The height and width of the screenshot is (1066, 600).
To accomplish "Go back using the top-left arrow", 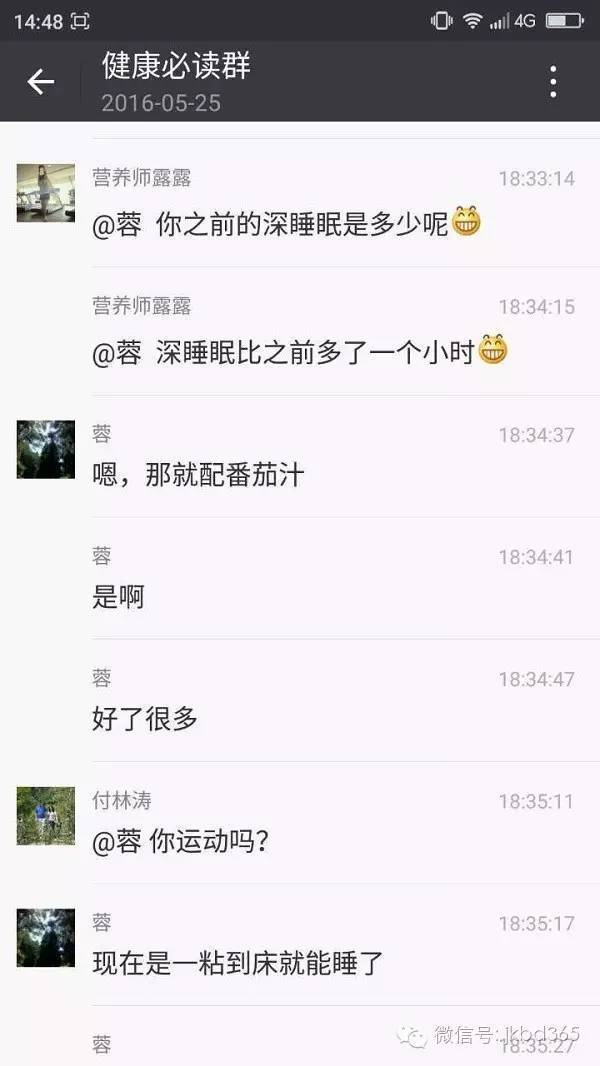I will point(40,82).
